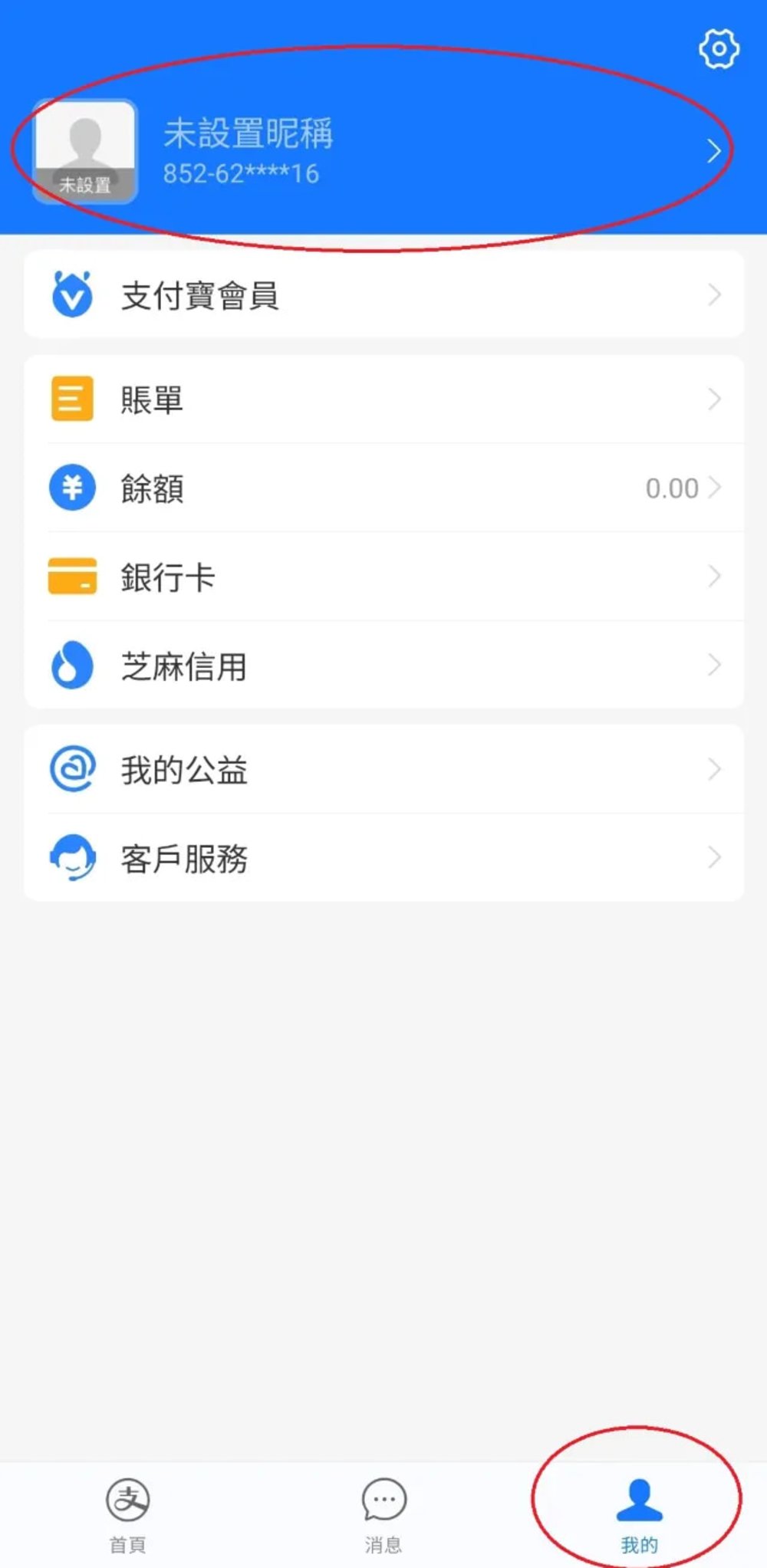
Task: Tap the 客戶服務 customer service headset icon
Action: (x=71, y=858)
